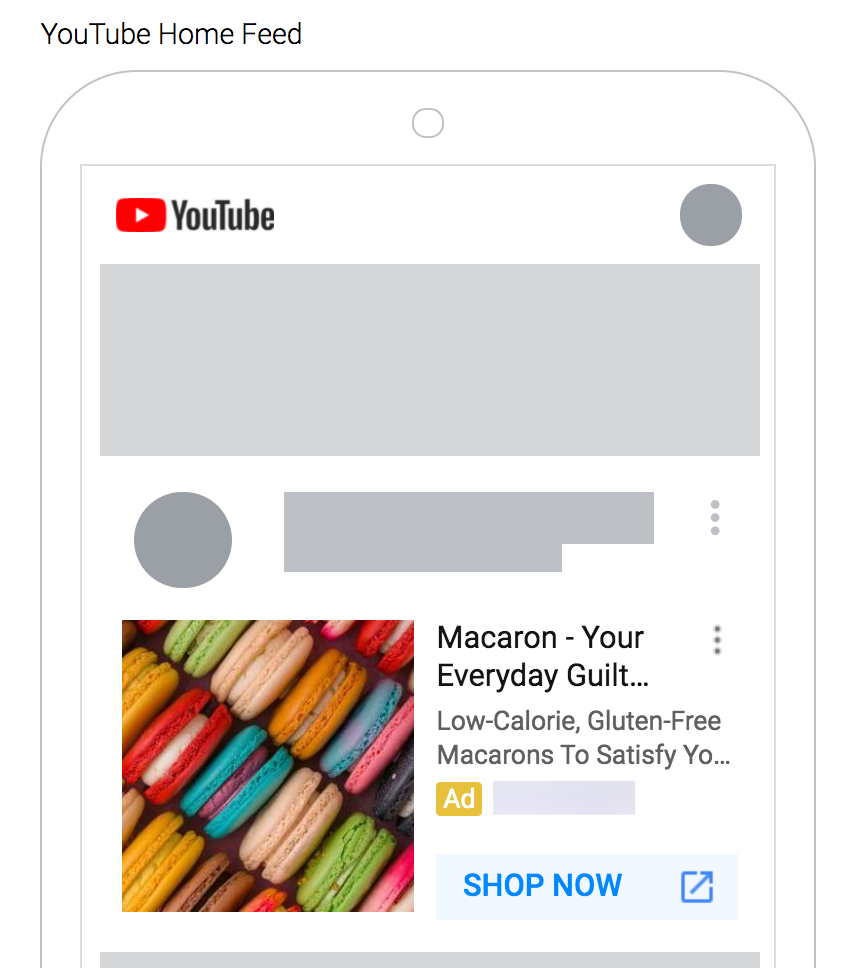Click the advertiser name placeholder beside Ad
This screenshot has height=968, width=854.
pyautogui.click(x=563, y=797)
